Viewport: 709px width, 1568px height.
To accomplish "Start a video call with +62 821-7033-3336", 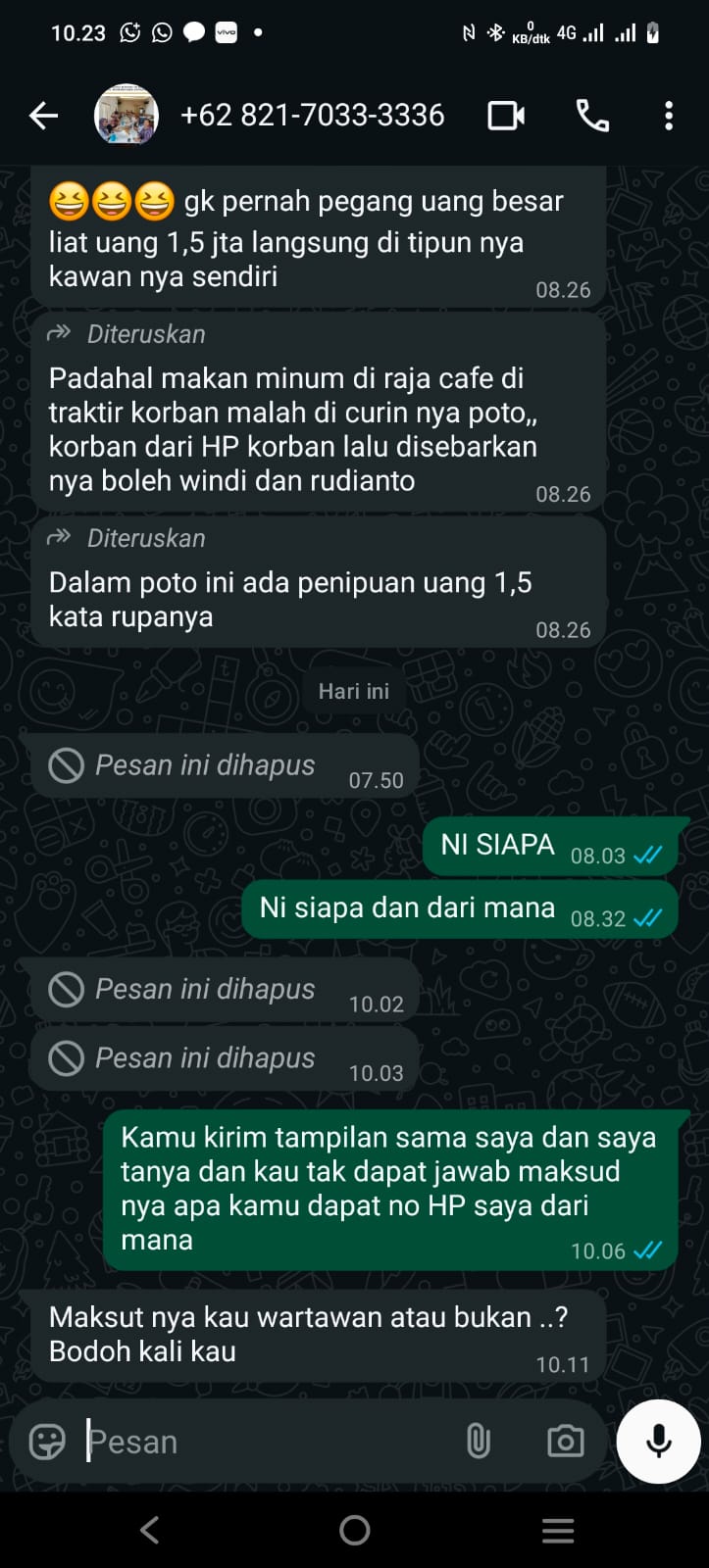I will point(504,115).
